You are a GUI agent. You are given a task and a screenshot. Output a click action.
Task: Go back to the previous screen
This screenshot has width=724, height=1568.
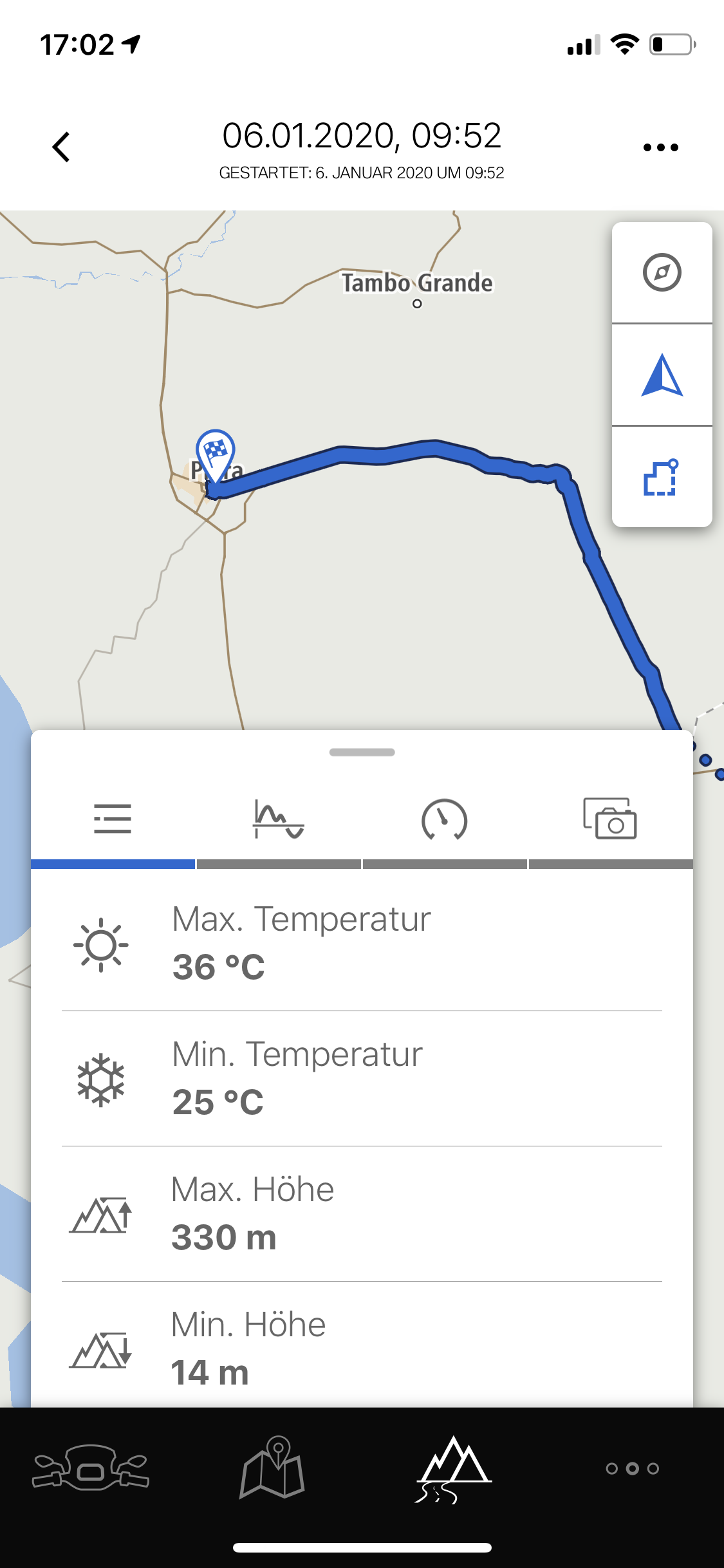coord(61,147)
